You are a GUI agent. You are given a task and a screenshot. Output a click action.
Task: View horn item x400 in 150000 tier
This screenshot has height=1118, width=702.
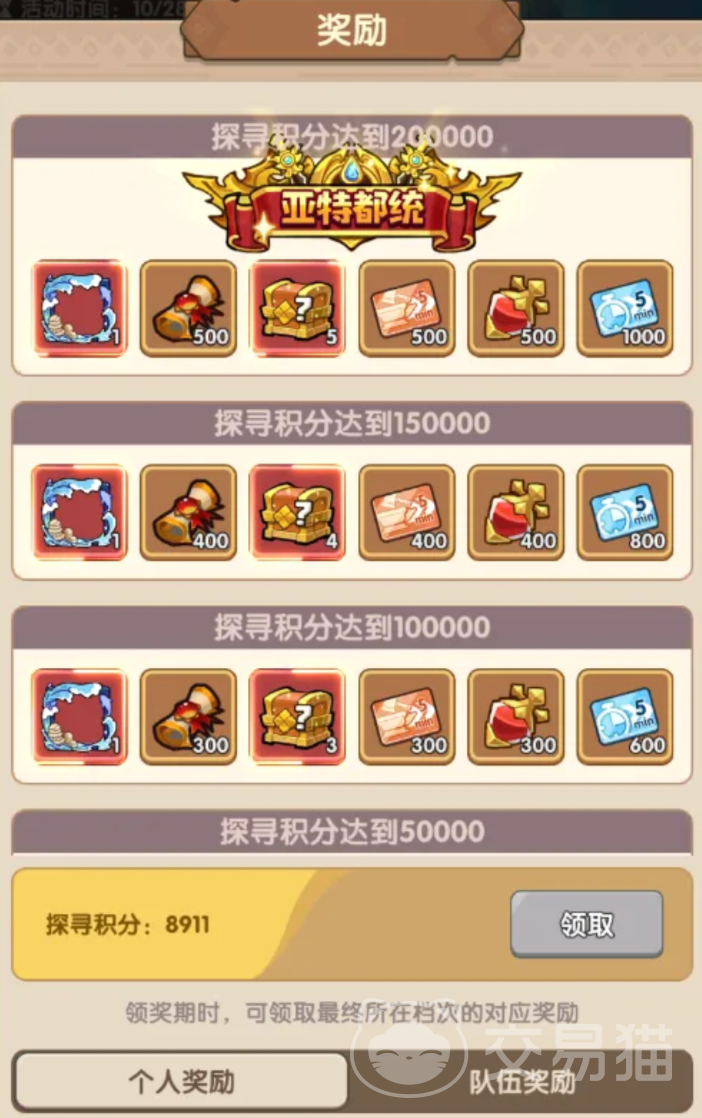(188, 513)
